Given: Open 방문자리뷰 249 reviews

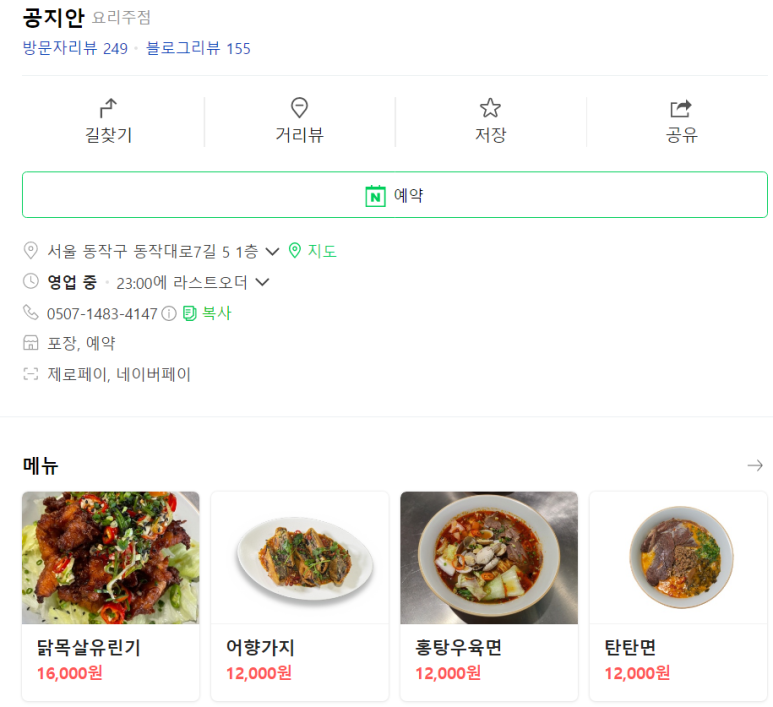Looking at the screenshot, I should [75, 48].
